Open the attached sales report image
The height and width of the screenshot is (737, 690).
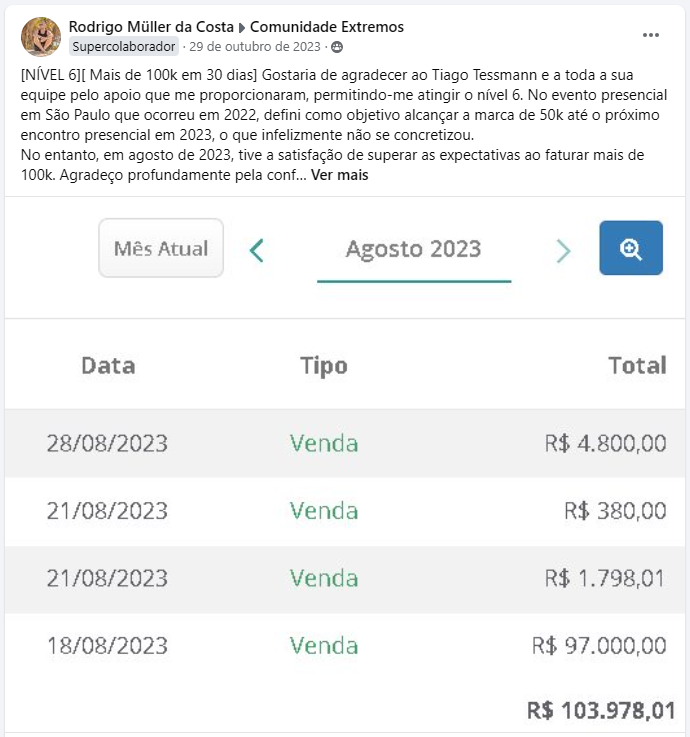click(345, 464)
